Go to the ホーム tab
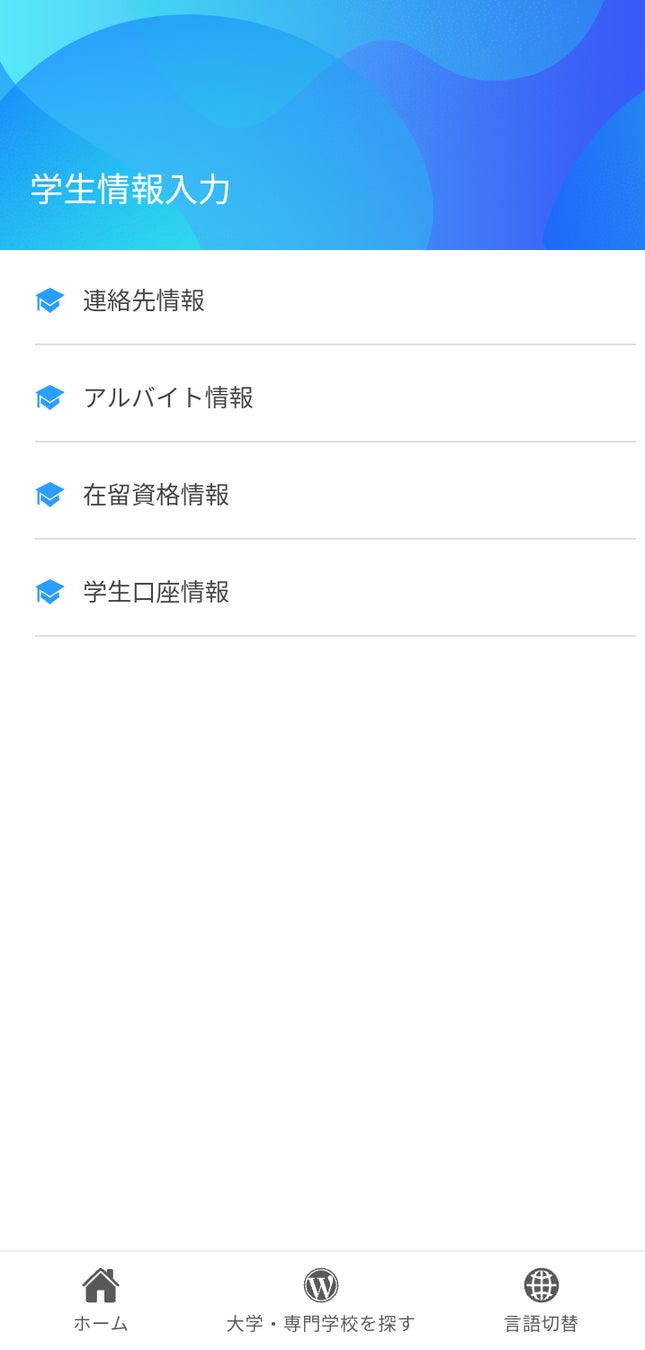Image resolution: width=645 pixels, height=1350 pixels. coord(101,1299)
